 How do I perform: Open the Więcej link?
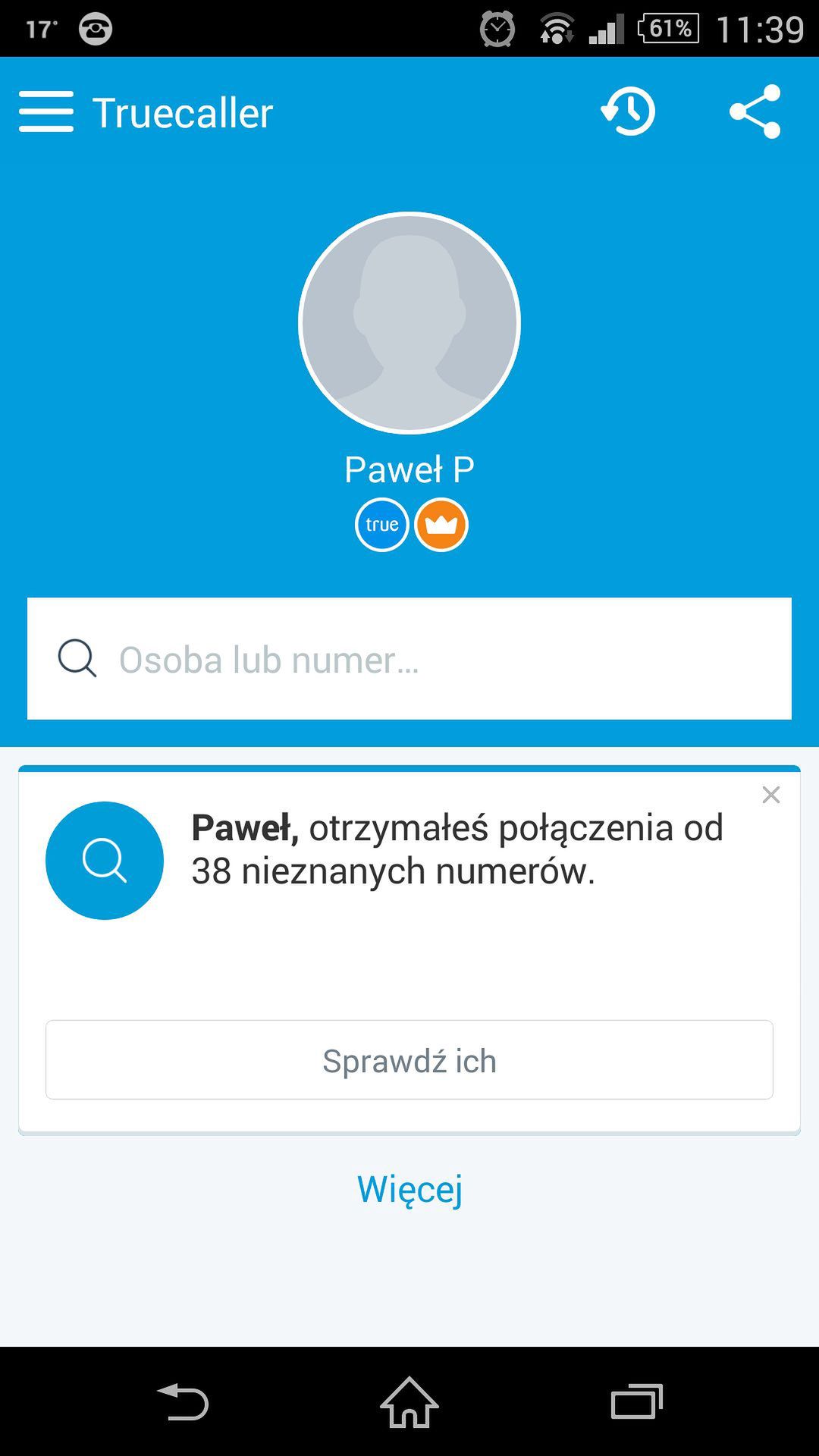pos(409,1189)
